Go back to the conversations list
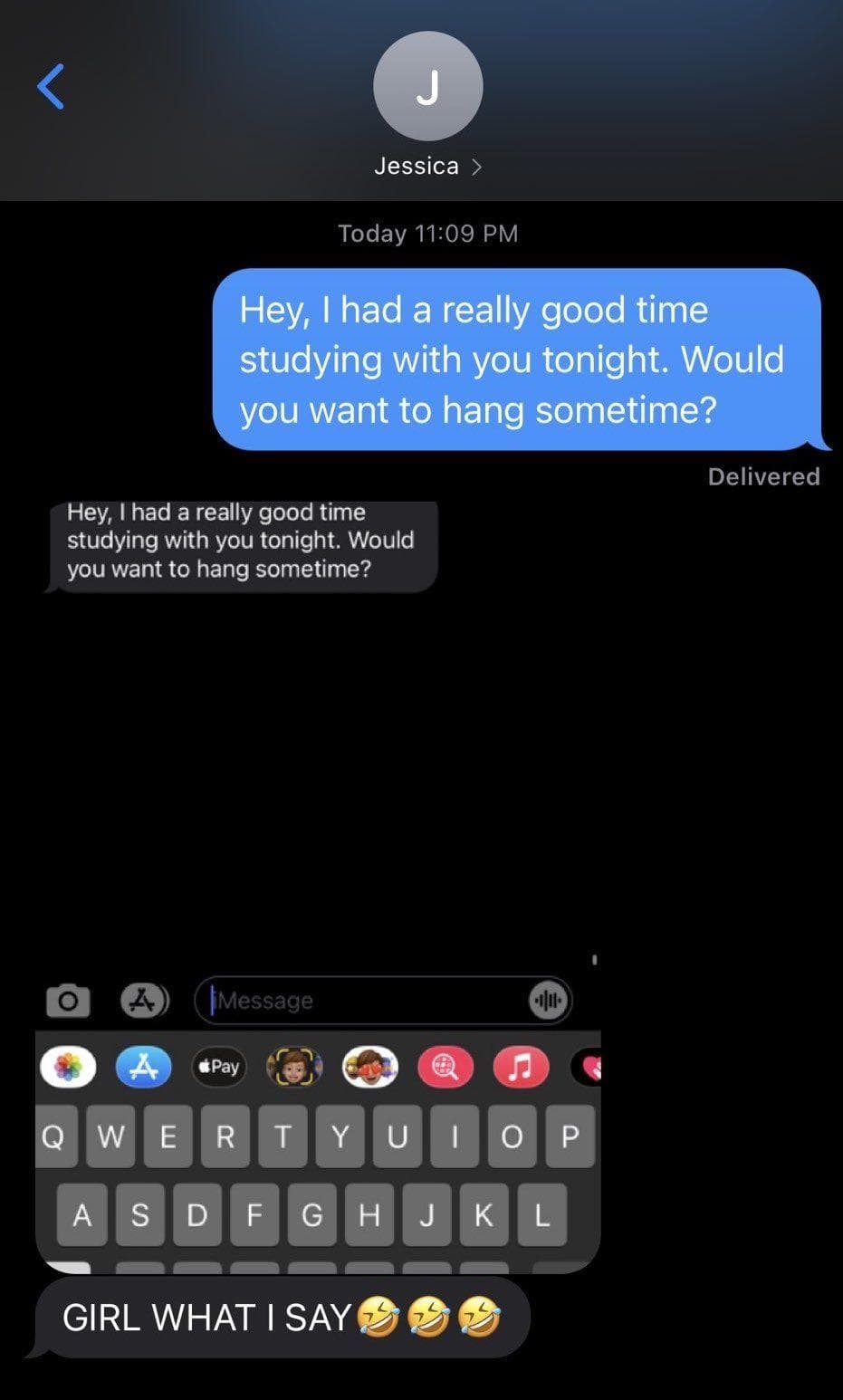This screenshot has height=1400, width=843. [51, 86]
